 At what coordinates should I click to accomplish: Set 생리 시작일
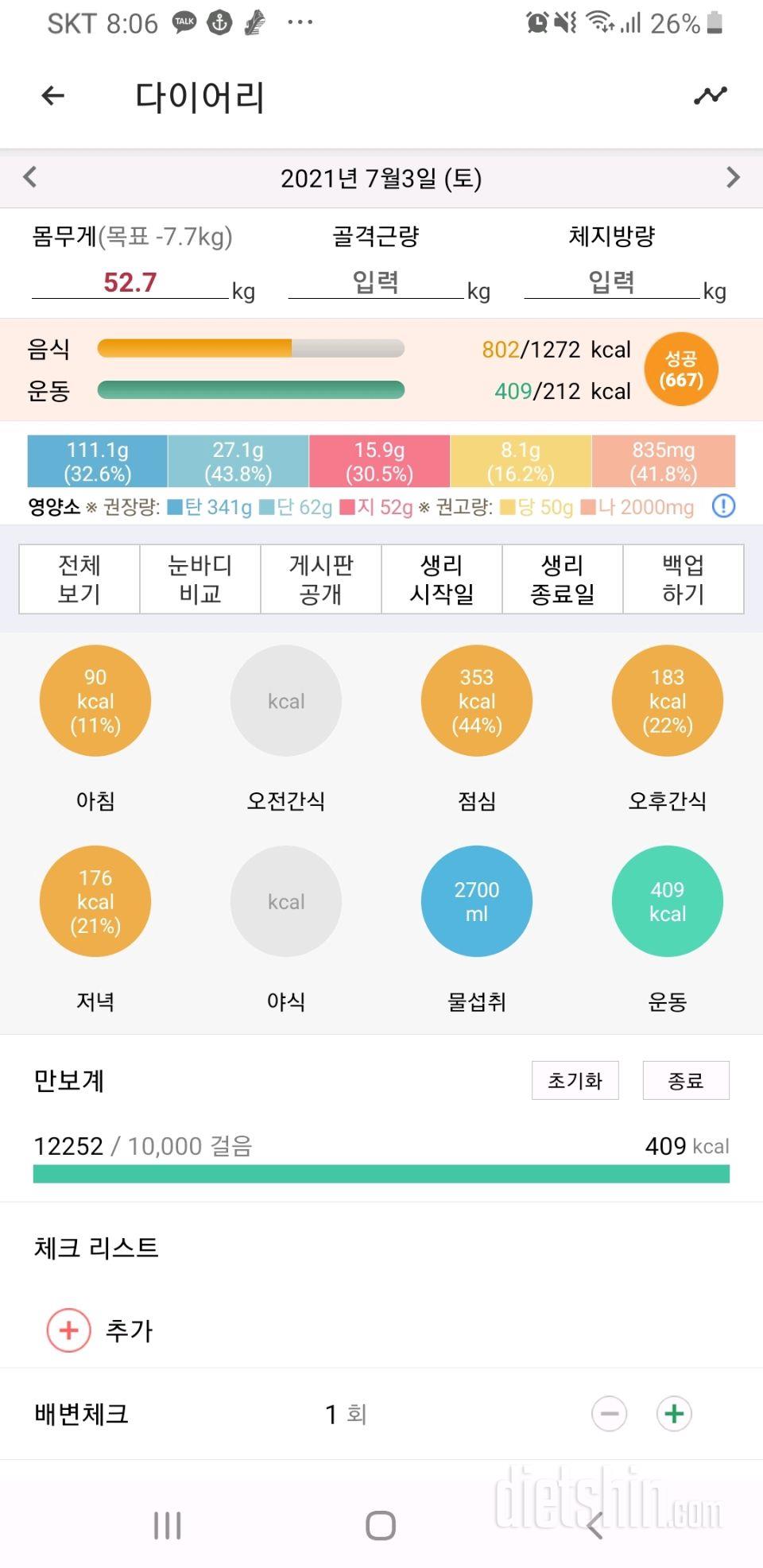pyautogui.click(x=441, y=579)
